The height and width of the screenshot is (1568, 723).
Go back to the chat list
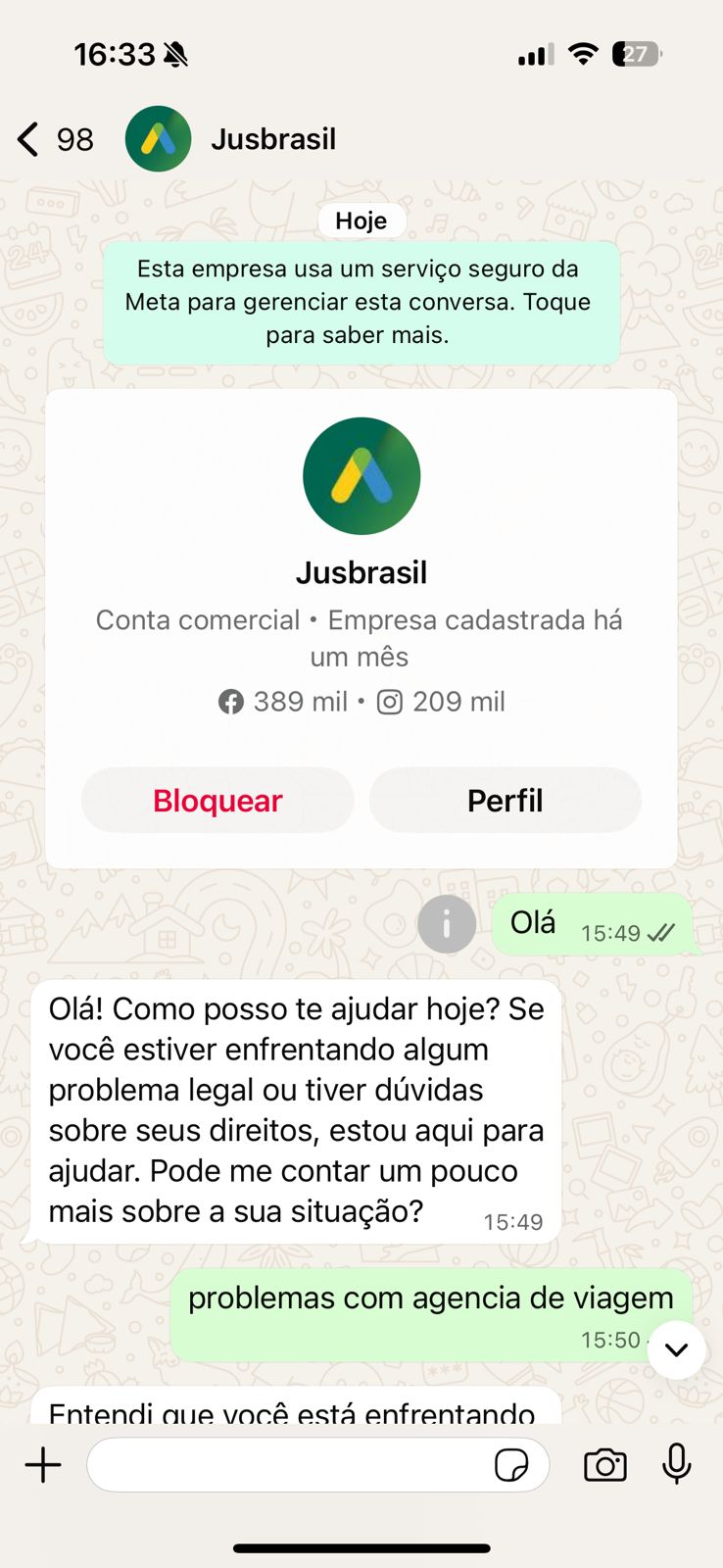click(x=54, y=139)
